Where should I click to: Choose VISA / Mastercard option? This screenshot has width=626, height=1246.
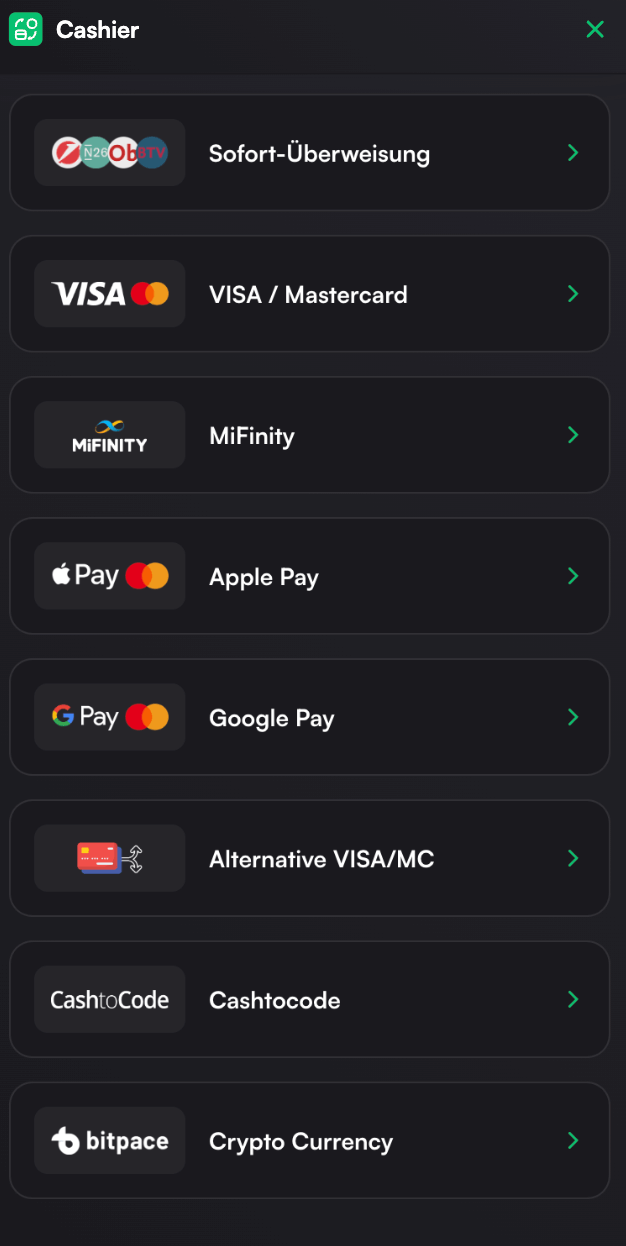pyautogui.click(x=310, y=294)
